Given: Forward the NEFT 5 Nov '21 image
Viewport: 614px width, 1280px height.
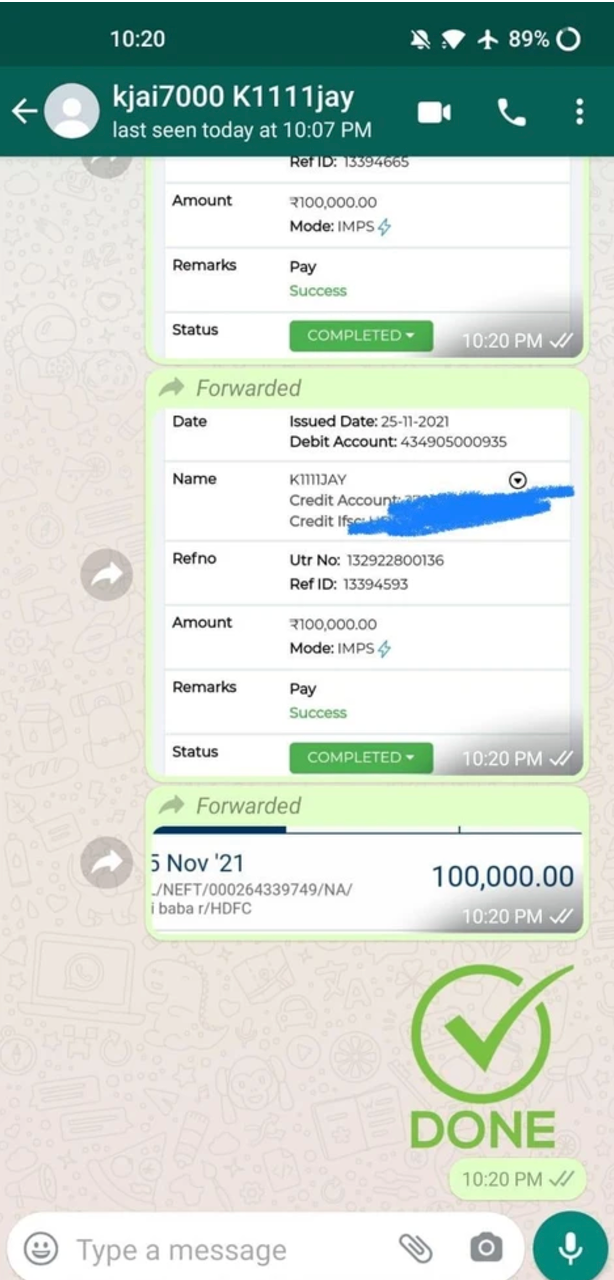Looking at the screenshot, I should tap(107, 862).
